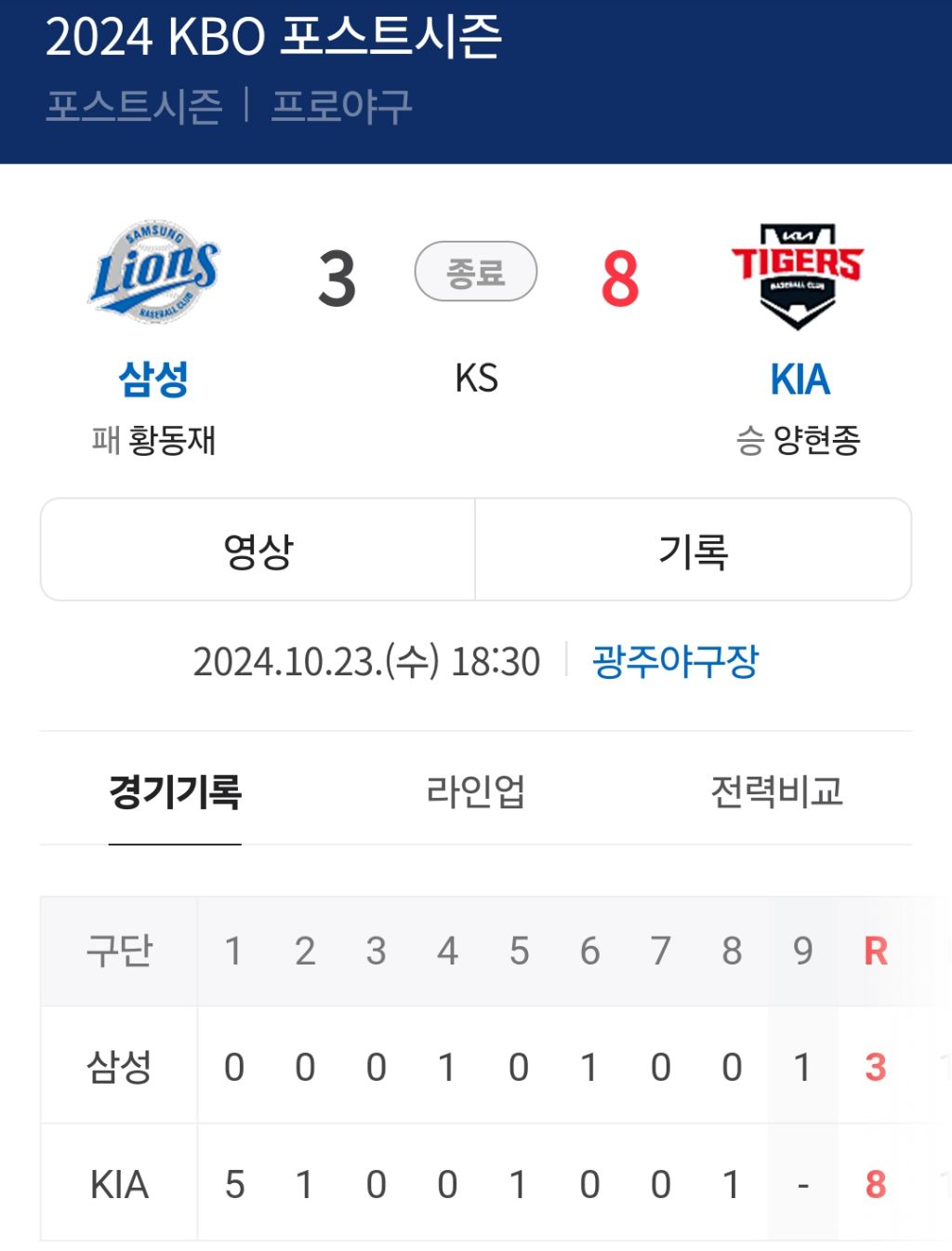Open the 기록 records section
The height and width of the screenshot is (1251, 952).
coord(694,550)
